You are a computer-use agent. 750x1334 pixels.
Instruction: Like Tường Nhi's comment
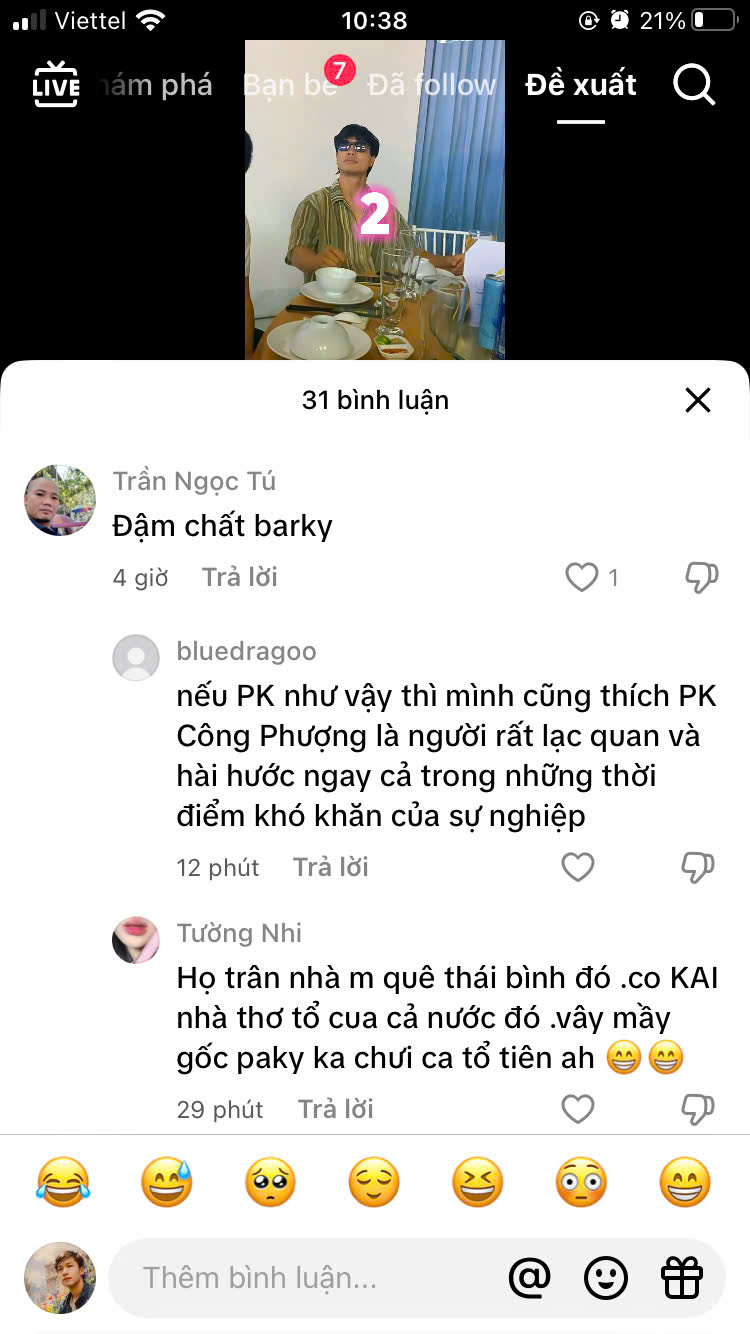click(x=578, y=1109)
